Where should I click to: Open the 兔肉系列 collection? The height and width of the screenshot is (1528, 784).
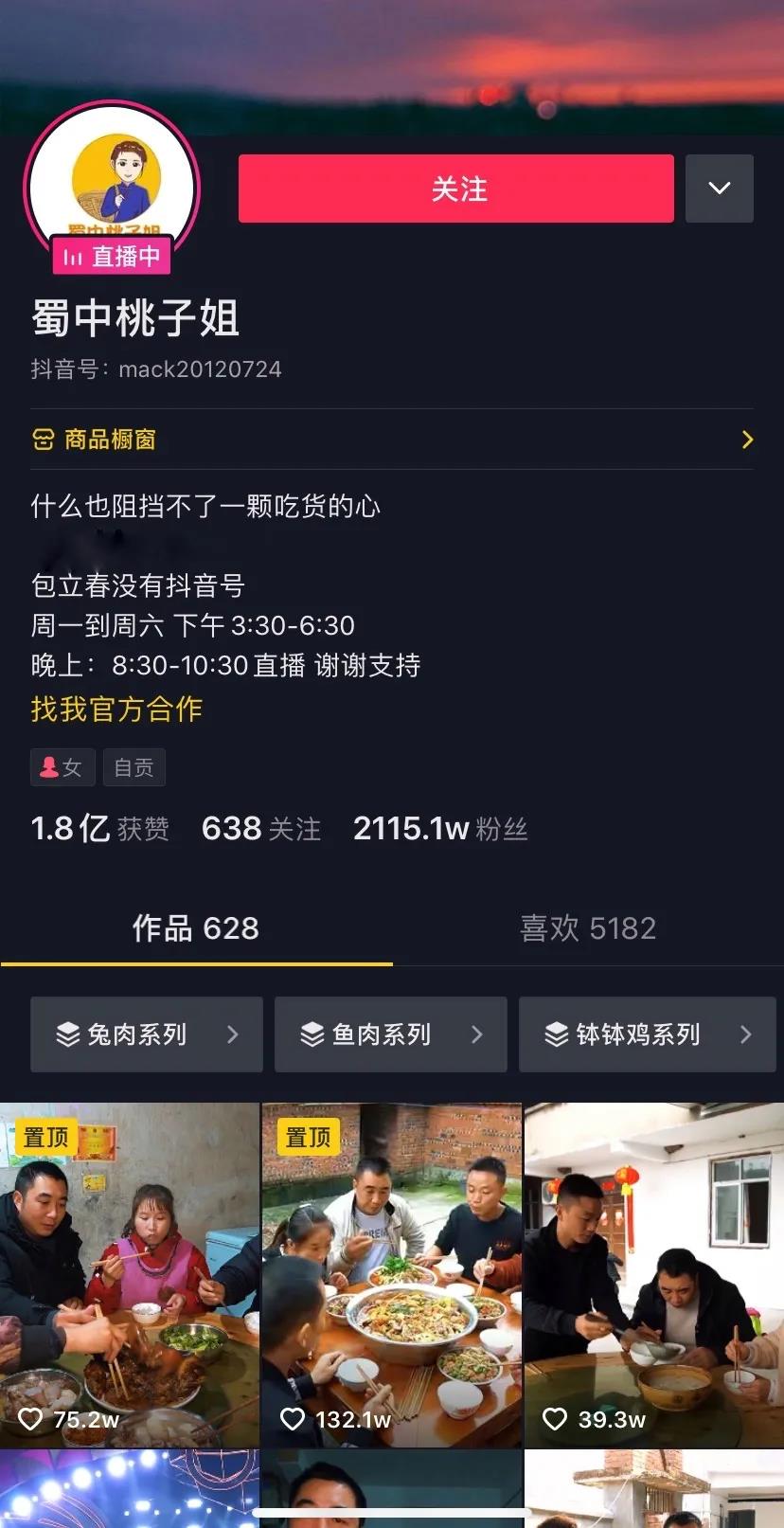point(146,1034)
